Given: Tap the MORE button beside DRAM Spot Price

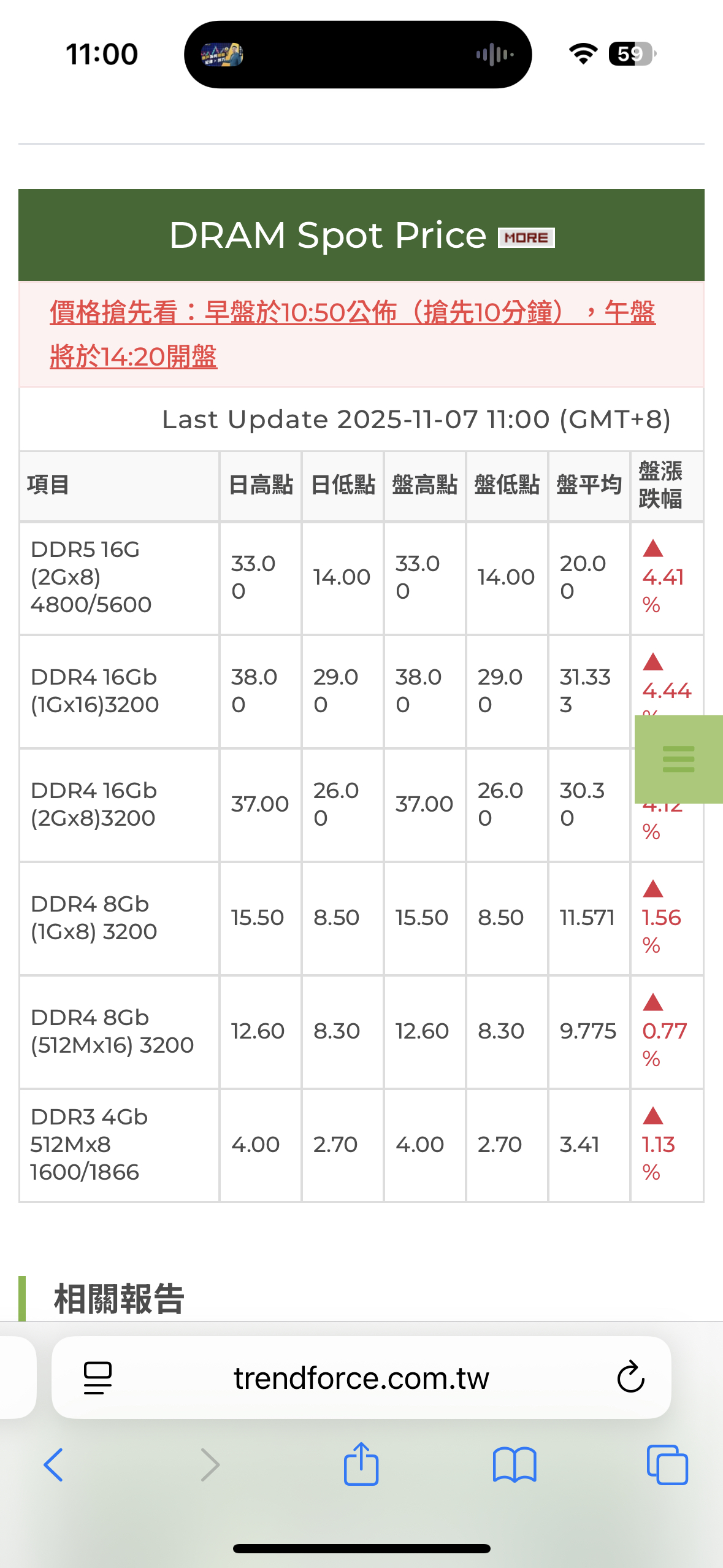Looking at the screenshot, I should [x=526, y=237].
